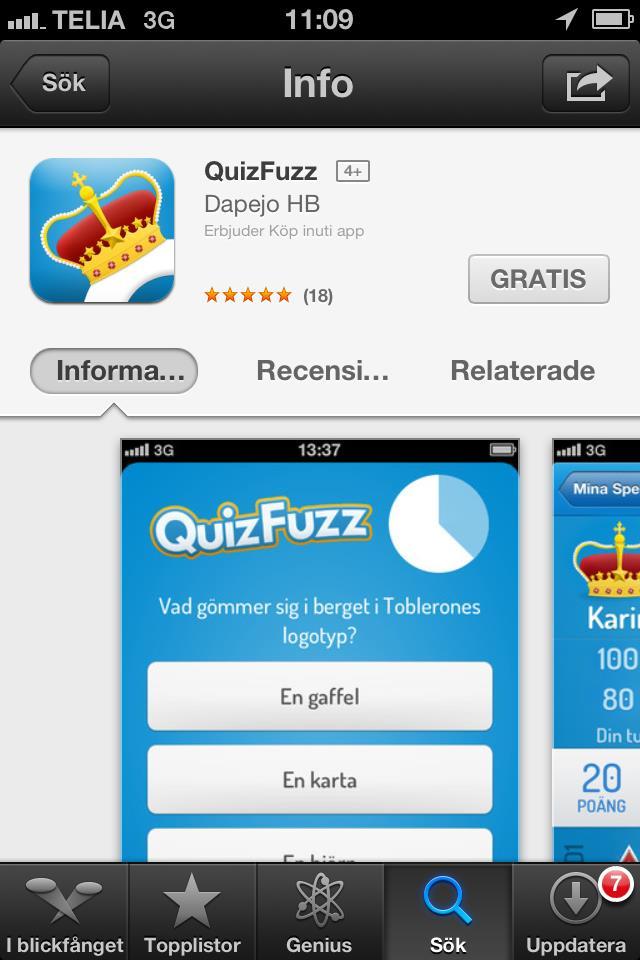Download QuizFuzz via GRATIS button
640x960 pixels.
pyautogui.click(x=538, y=279)
